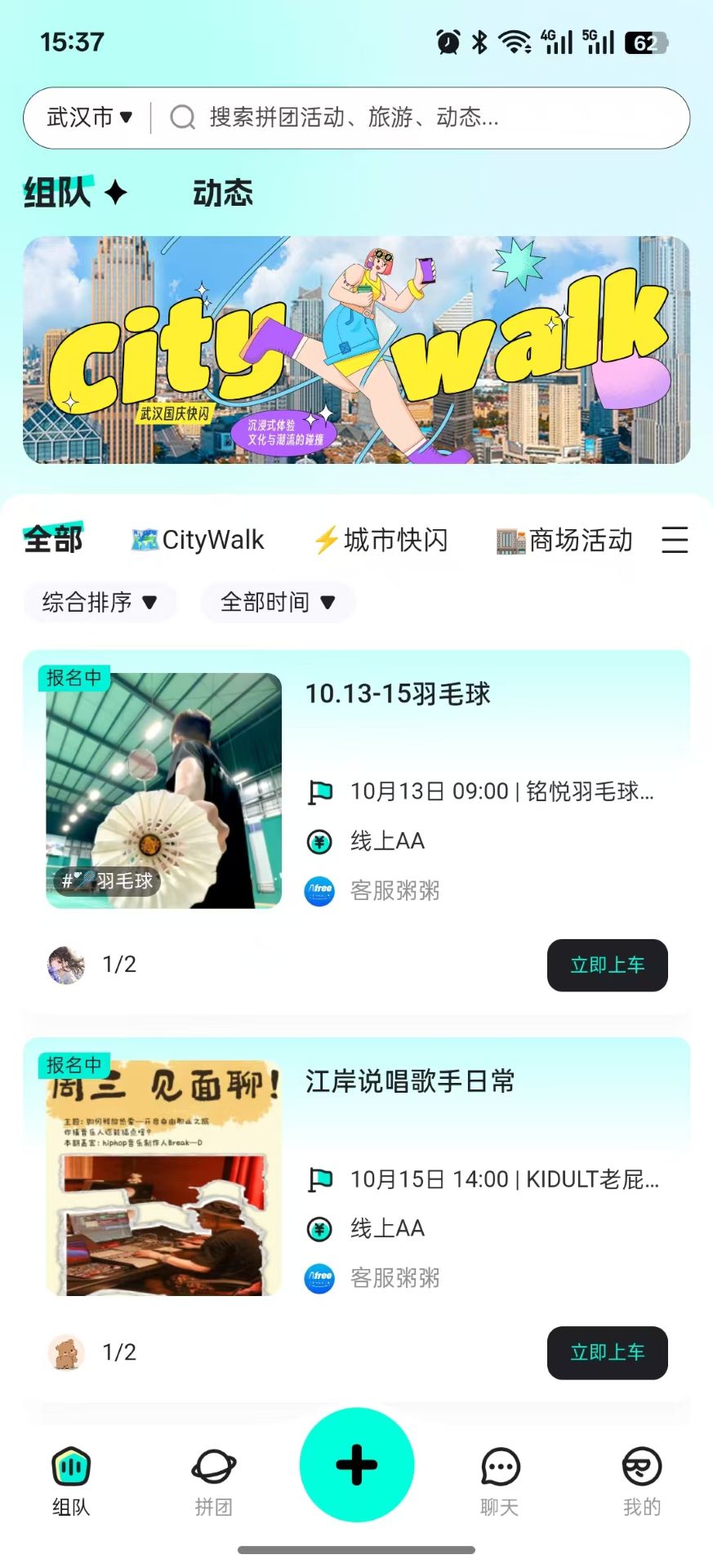This screenshot has height=1568, width=713.
Task: Go to the 拼团 bottom tab
Action: pos(214,1481)
